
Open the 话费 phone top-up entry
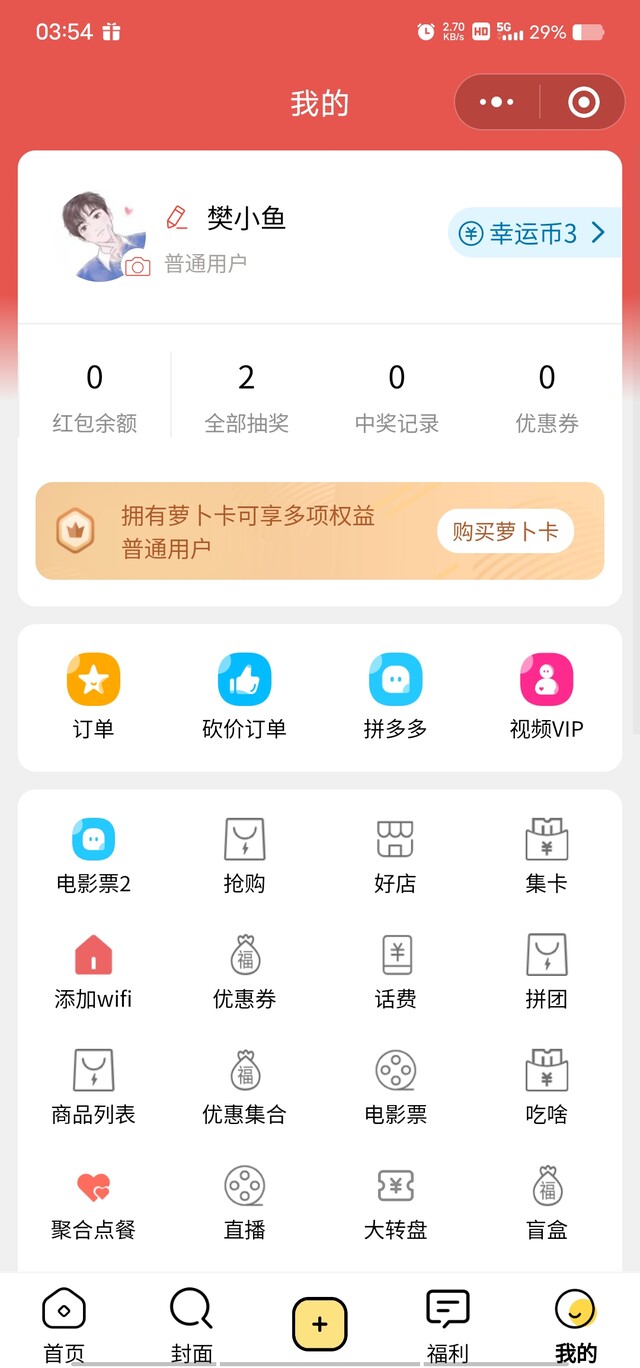coord(395,970)
